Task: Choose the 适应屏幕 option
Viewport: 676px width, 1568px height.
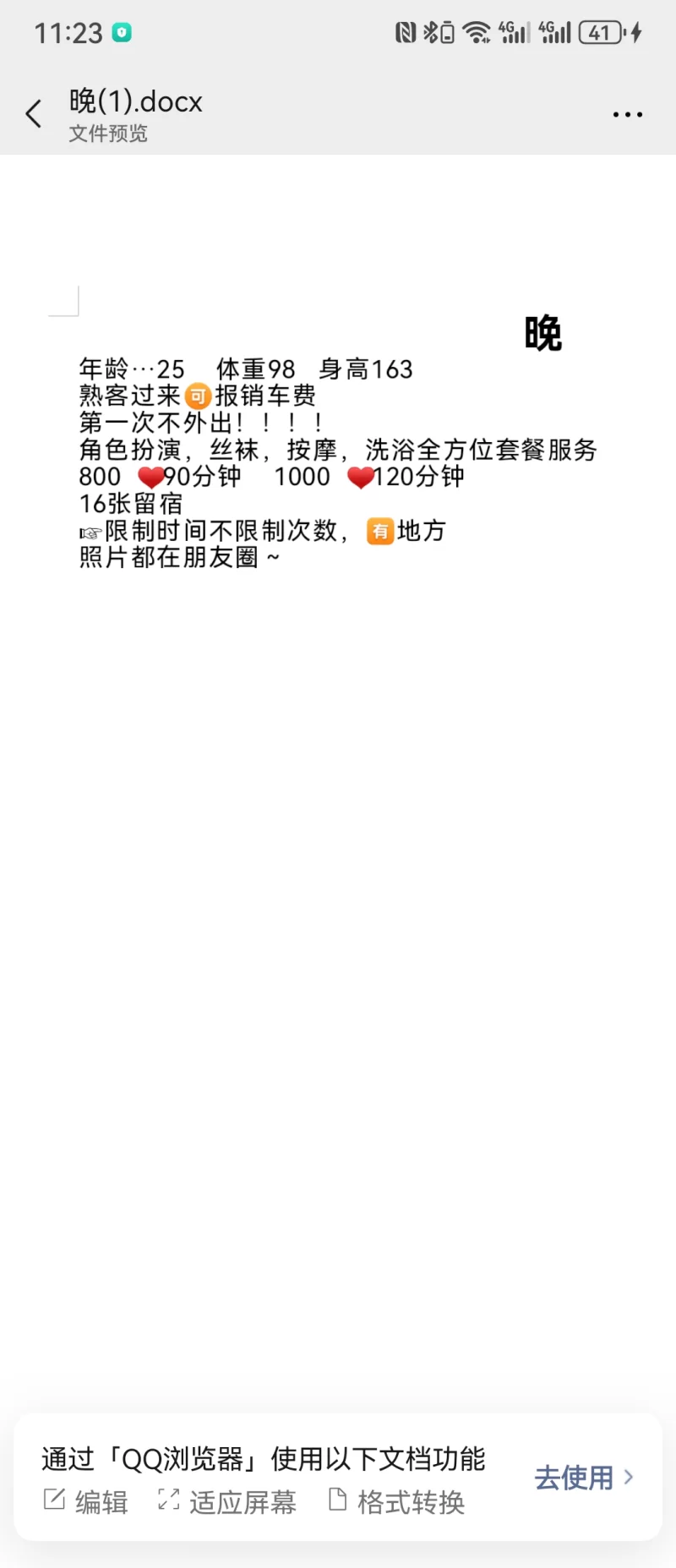Action: click(227, 1502)
